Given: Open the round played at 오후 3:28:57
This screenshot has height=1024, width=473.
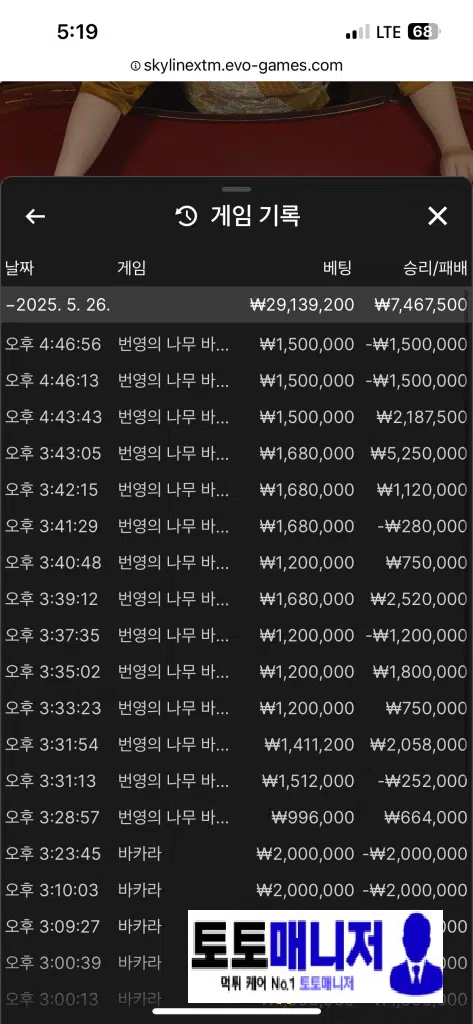Looking at the screenshot, I should click(235, 817).
